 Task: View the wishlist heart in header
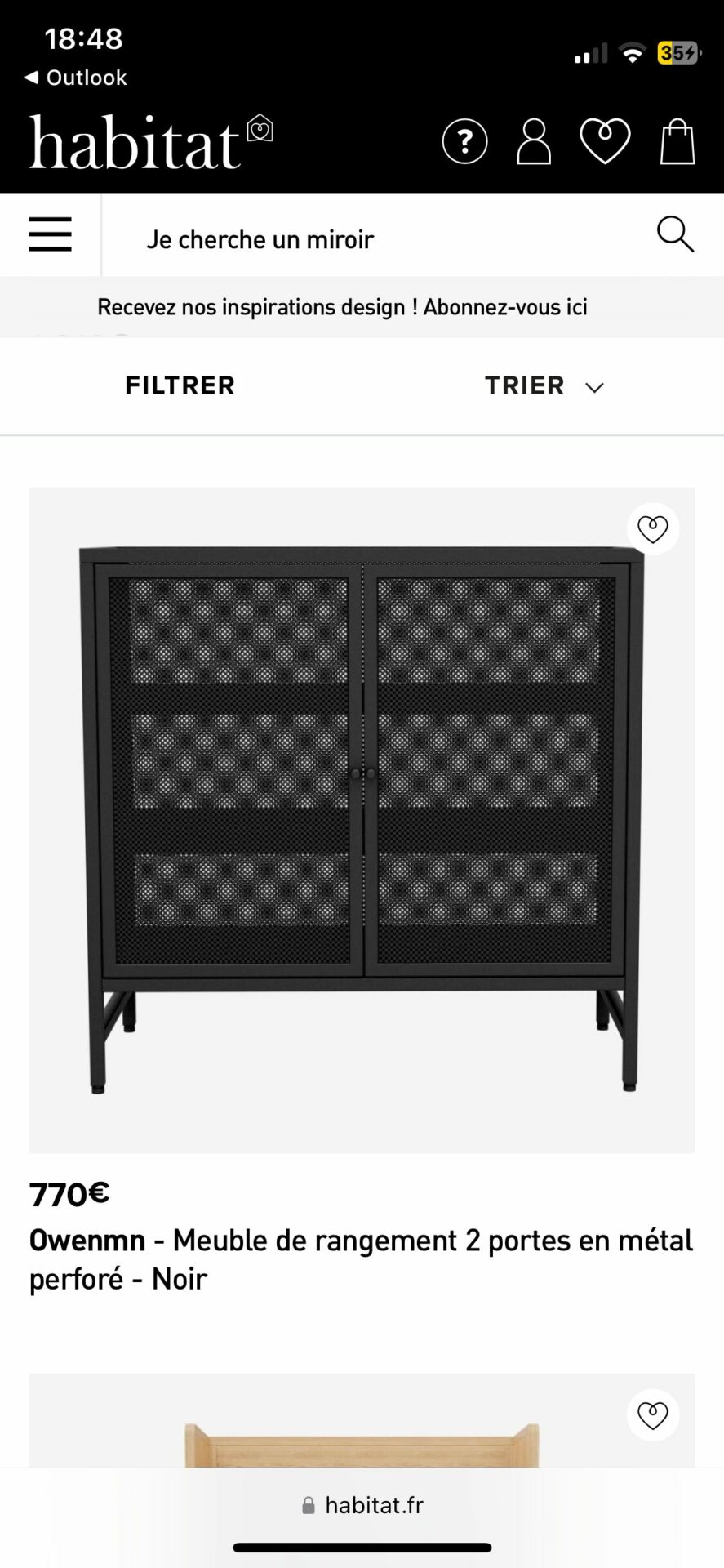point(605,141)
